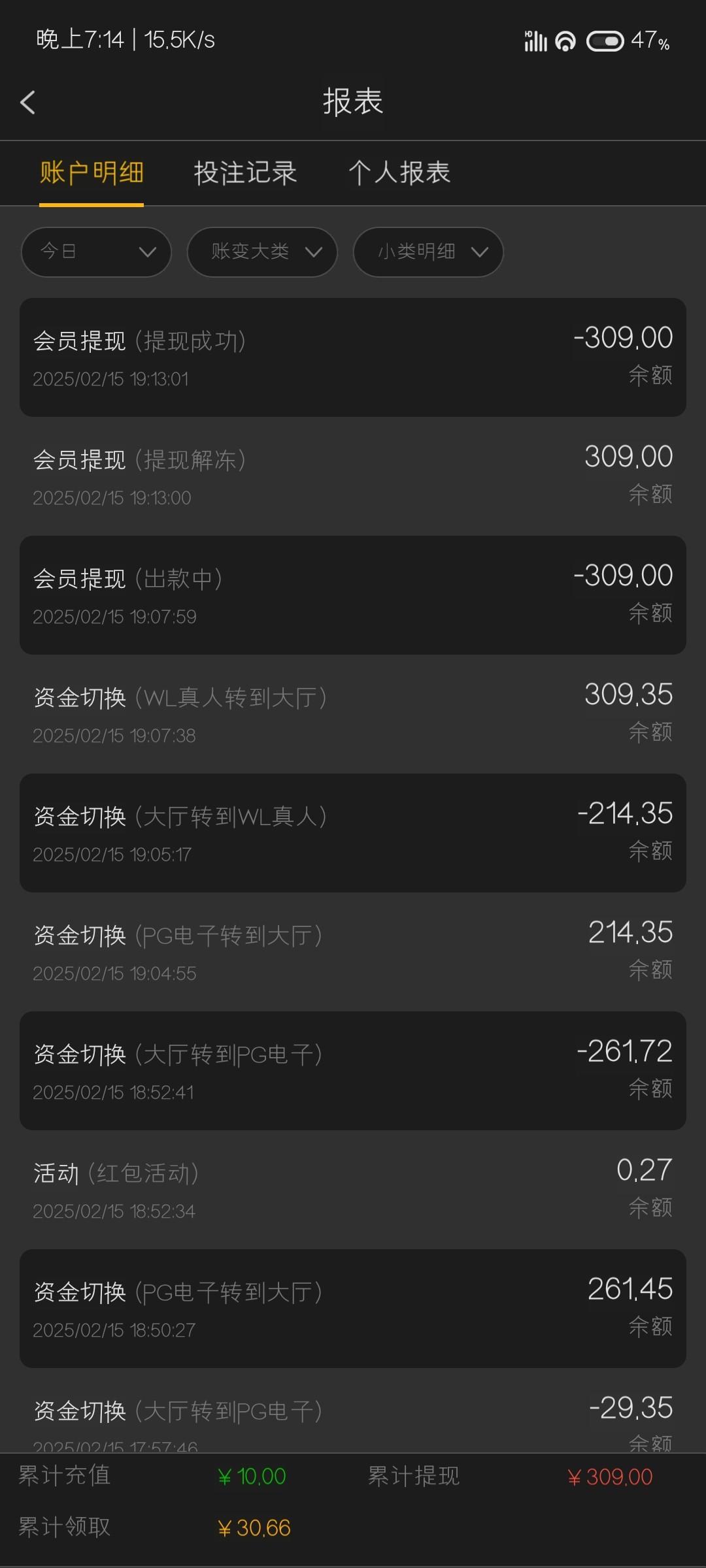Switch to the 投注记录 tab
The image size is (706, 1568).
246,173
